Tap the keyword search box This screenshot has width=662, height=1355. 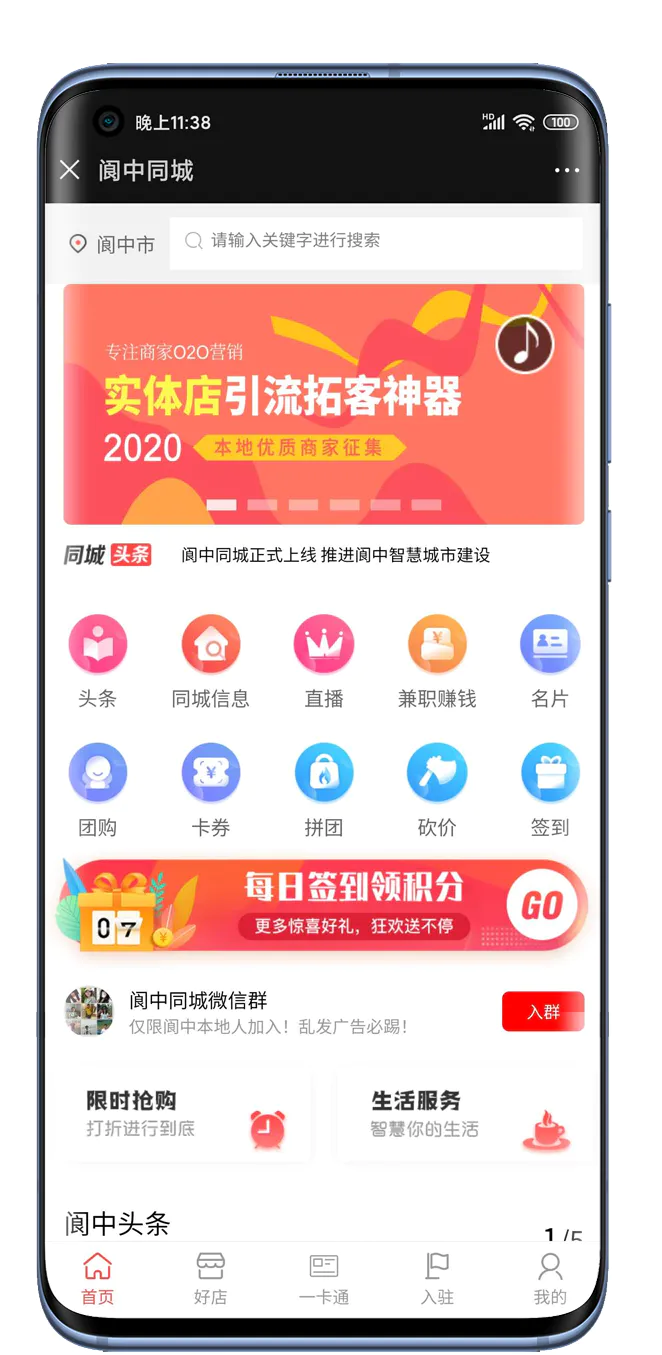pos(375,241)
